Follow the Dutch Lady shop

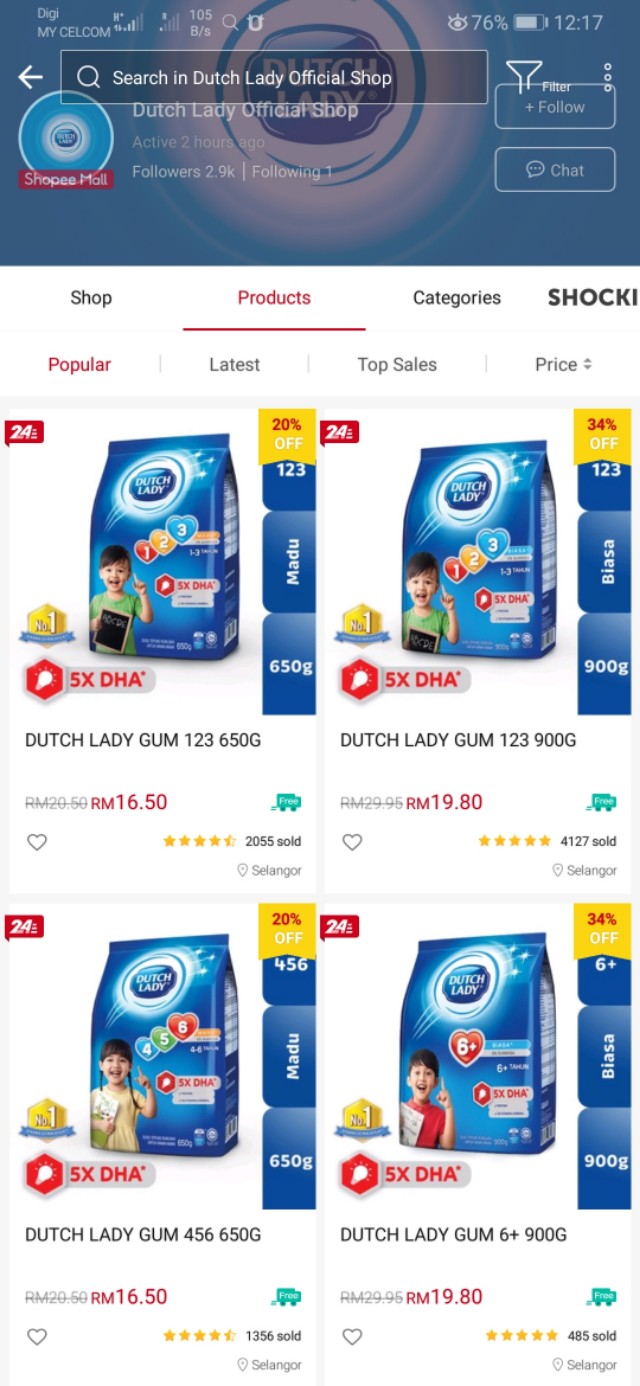click(554, 108)
